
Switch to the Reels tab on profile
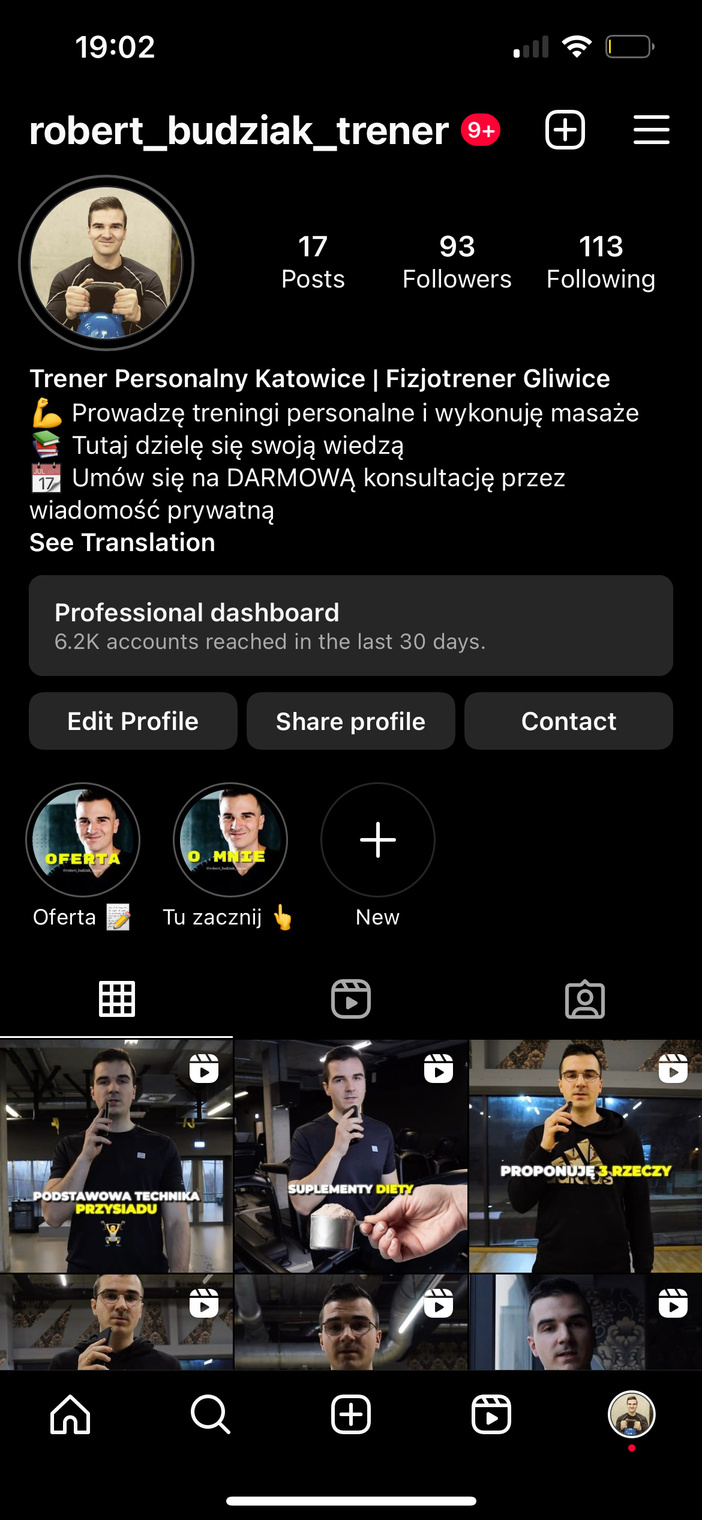351,999
